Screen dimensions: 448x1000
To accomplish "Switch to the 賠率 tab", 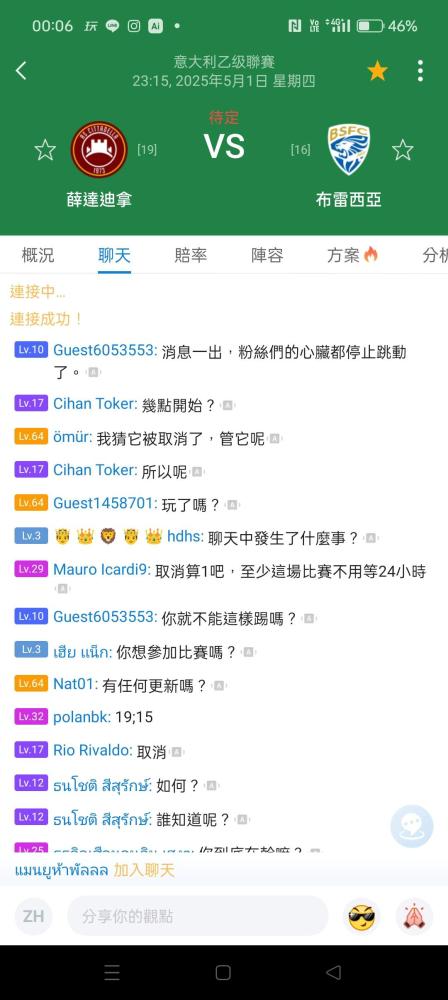I will (191, 256).
